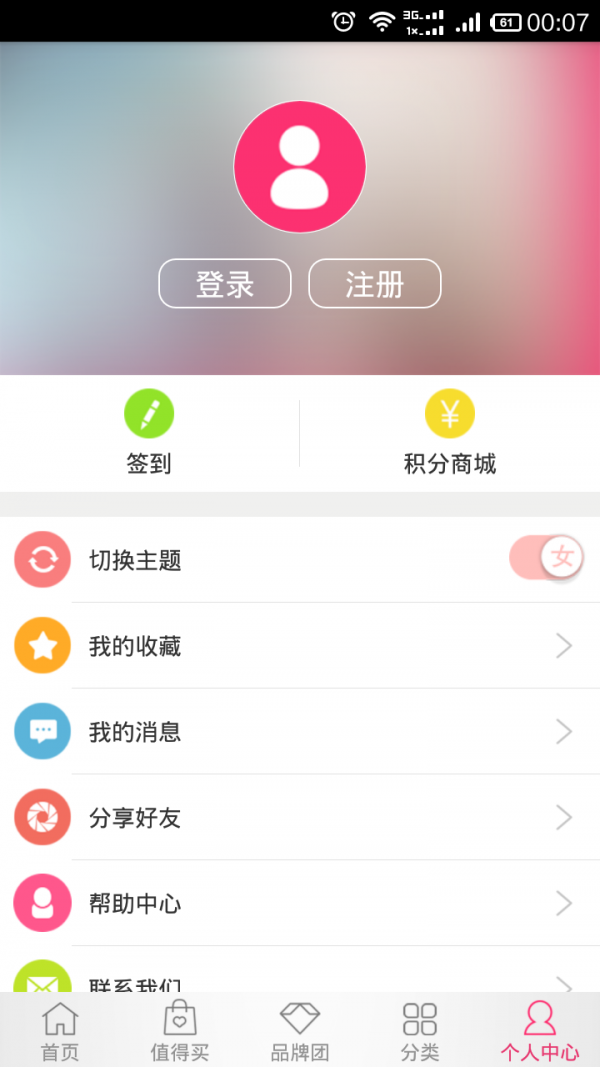This screenshot has height=1067, width=600.
Task: Open 积分商城 points mall
Action: tap(449, 433)
